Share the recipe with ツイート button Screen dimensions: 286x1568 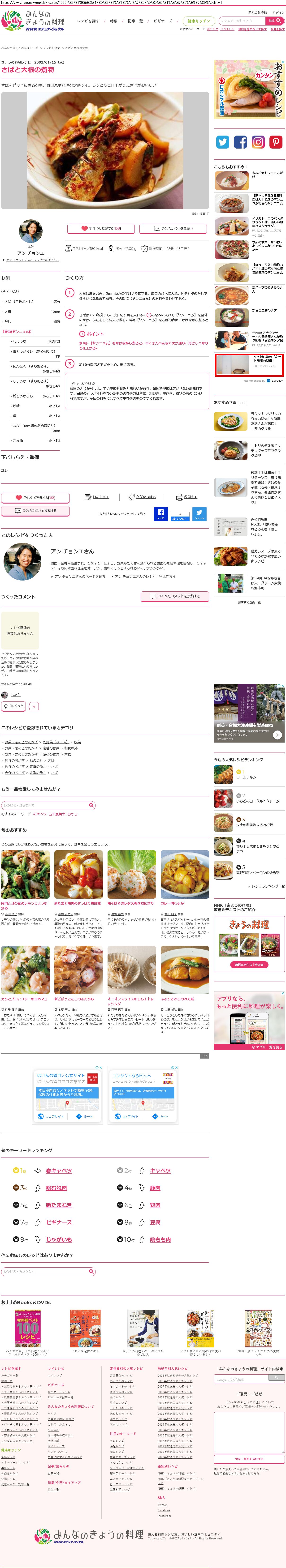tap(199, 513)
